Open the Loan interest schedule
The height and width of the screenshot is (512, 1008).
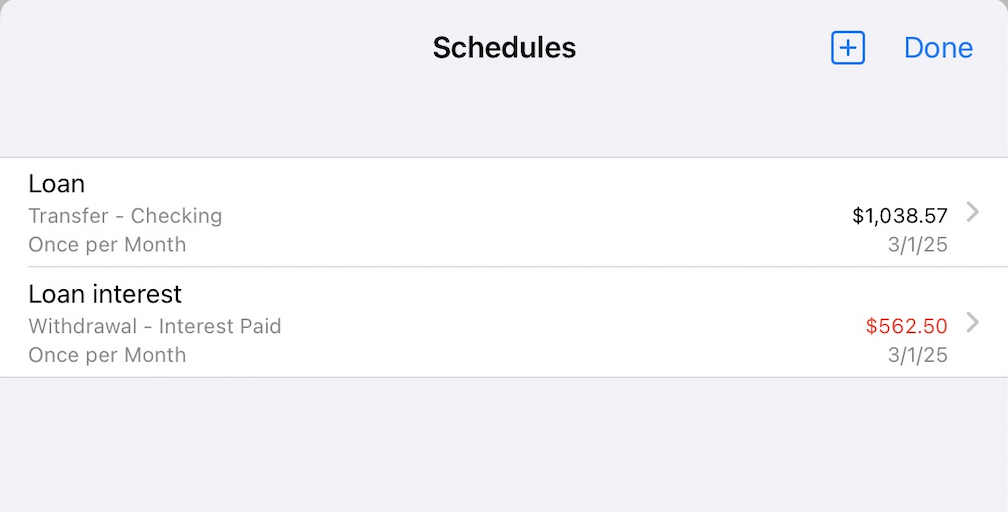click(x=500, y=323)
